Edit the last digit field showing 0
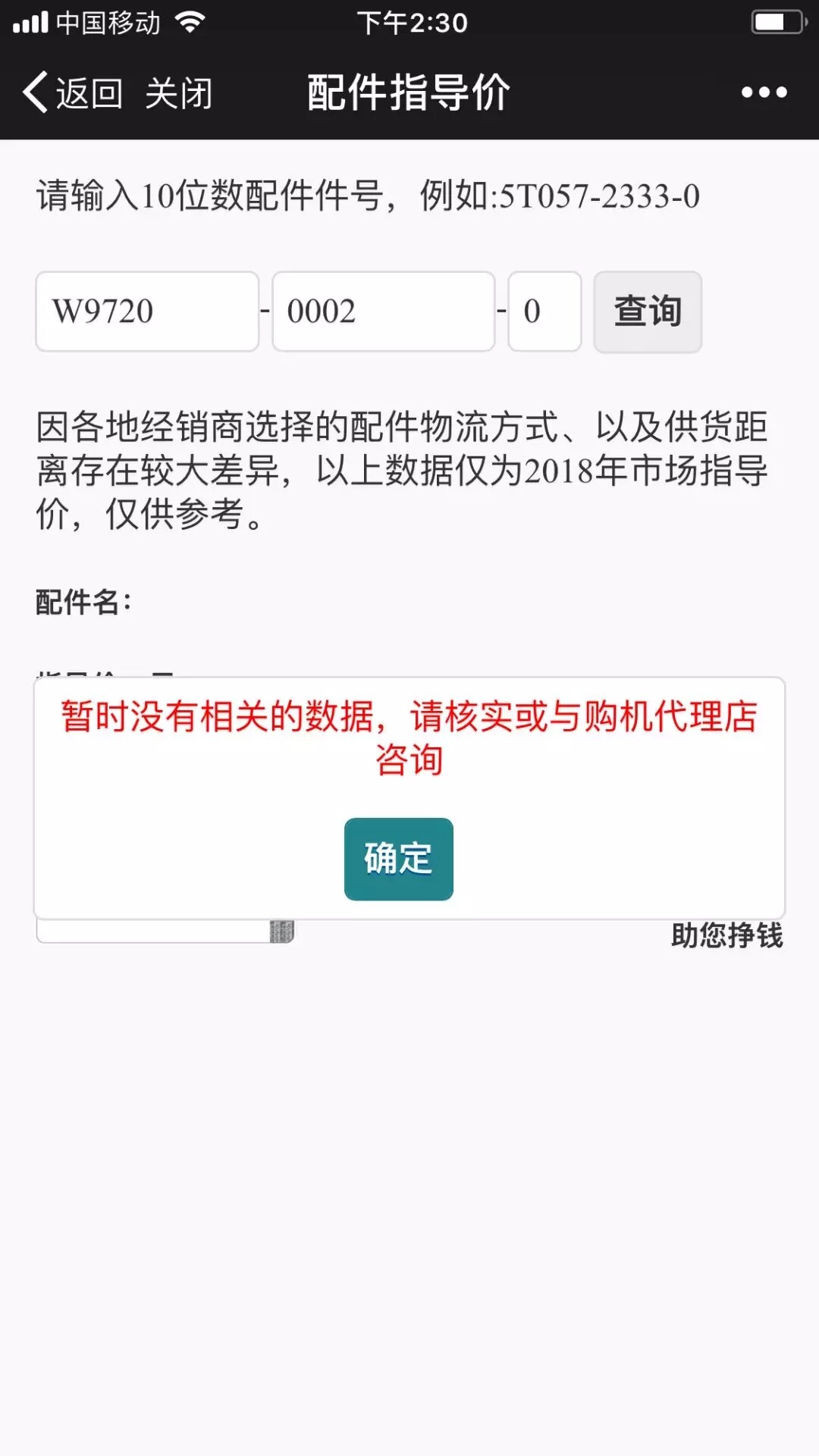819x1456 pixels. [x=544, y=312]
